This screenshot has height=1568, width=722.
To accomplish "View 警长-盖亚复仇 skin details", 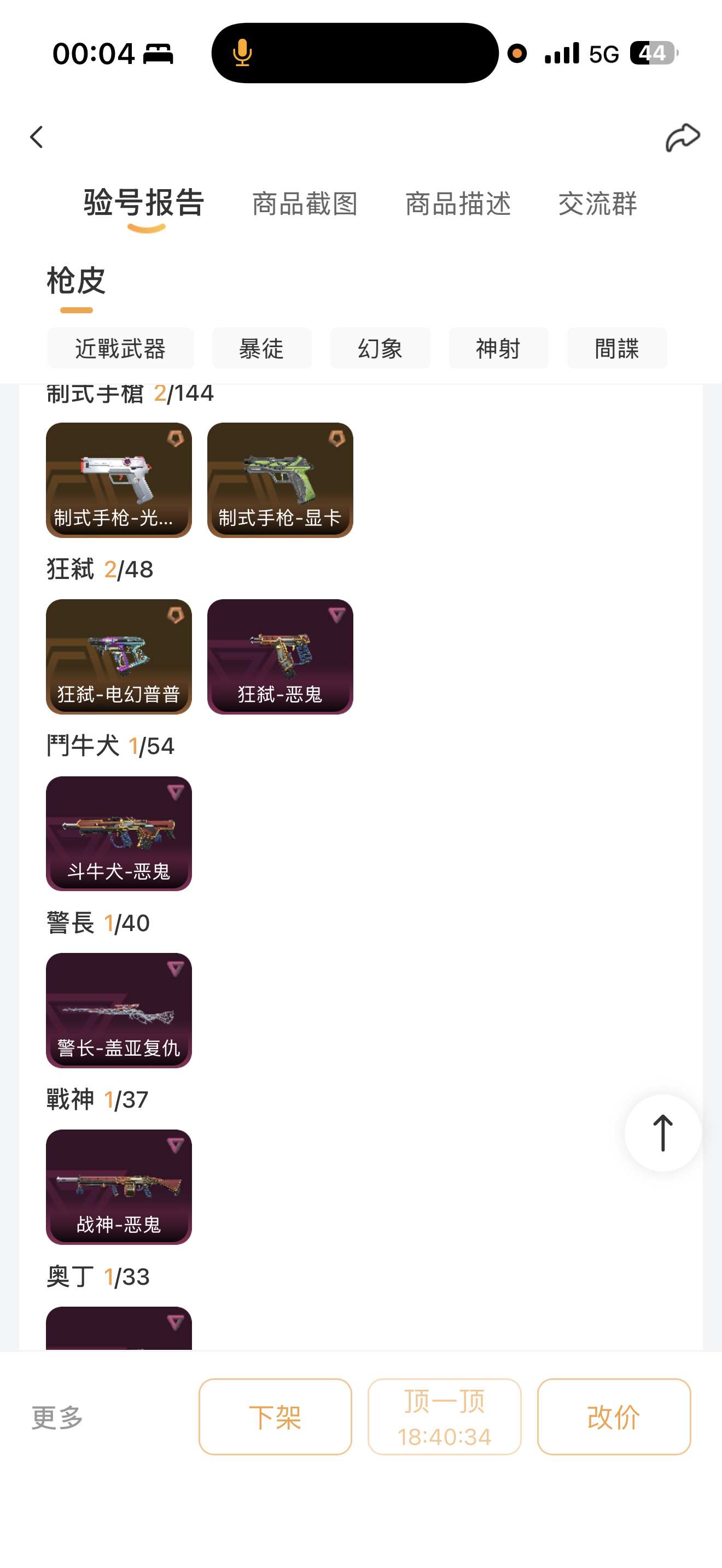I will [x=119, y=1010].
